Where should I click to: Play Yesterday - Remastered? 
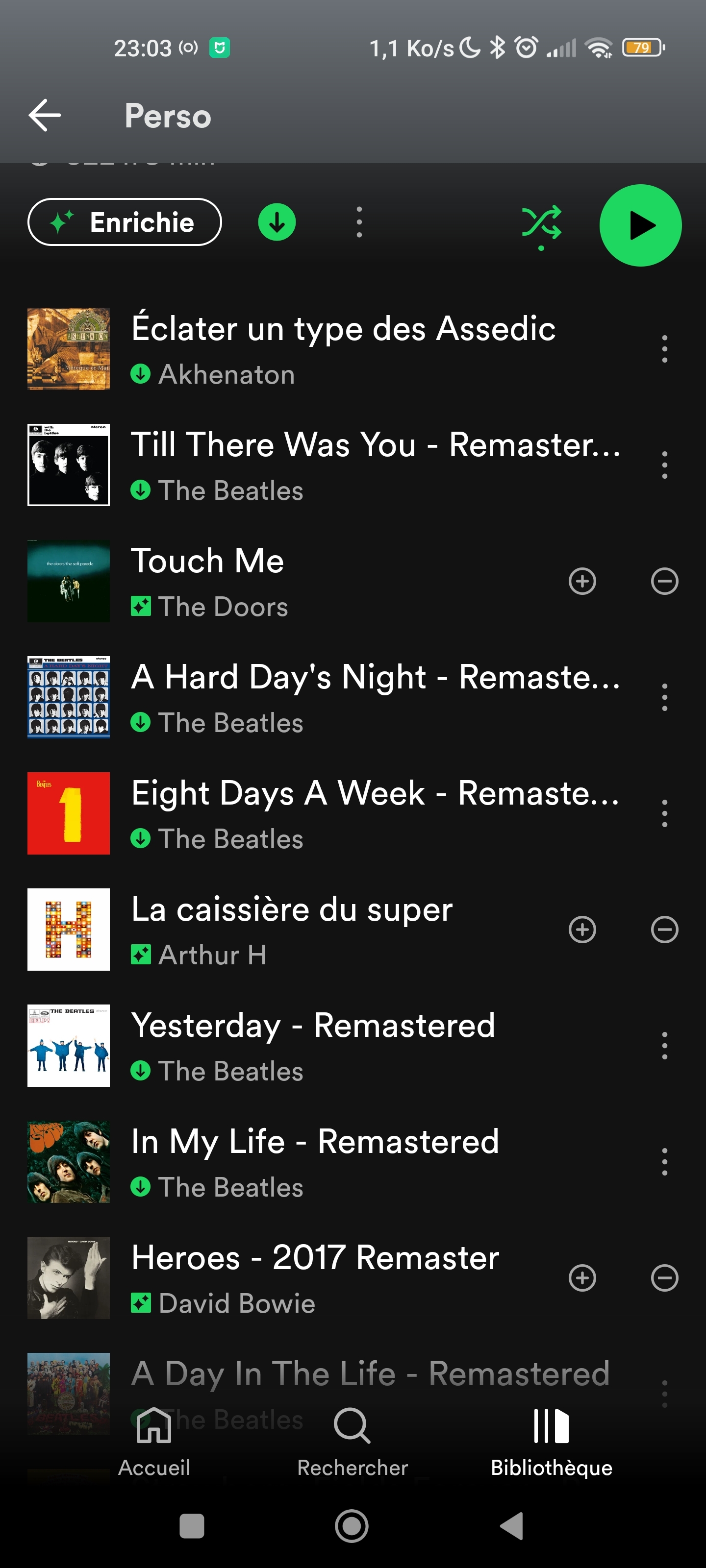click(x=313, y=1045)
